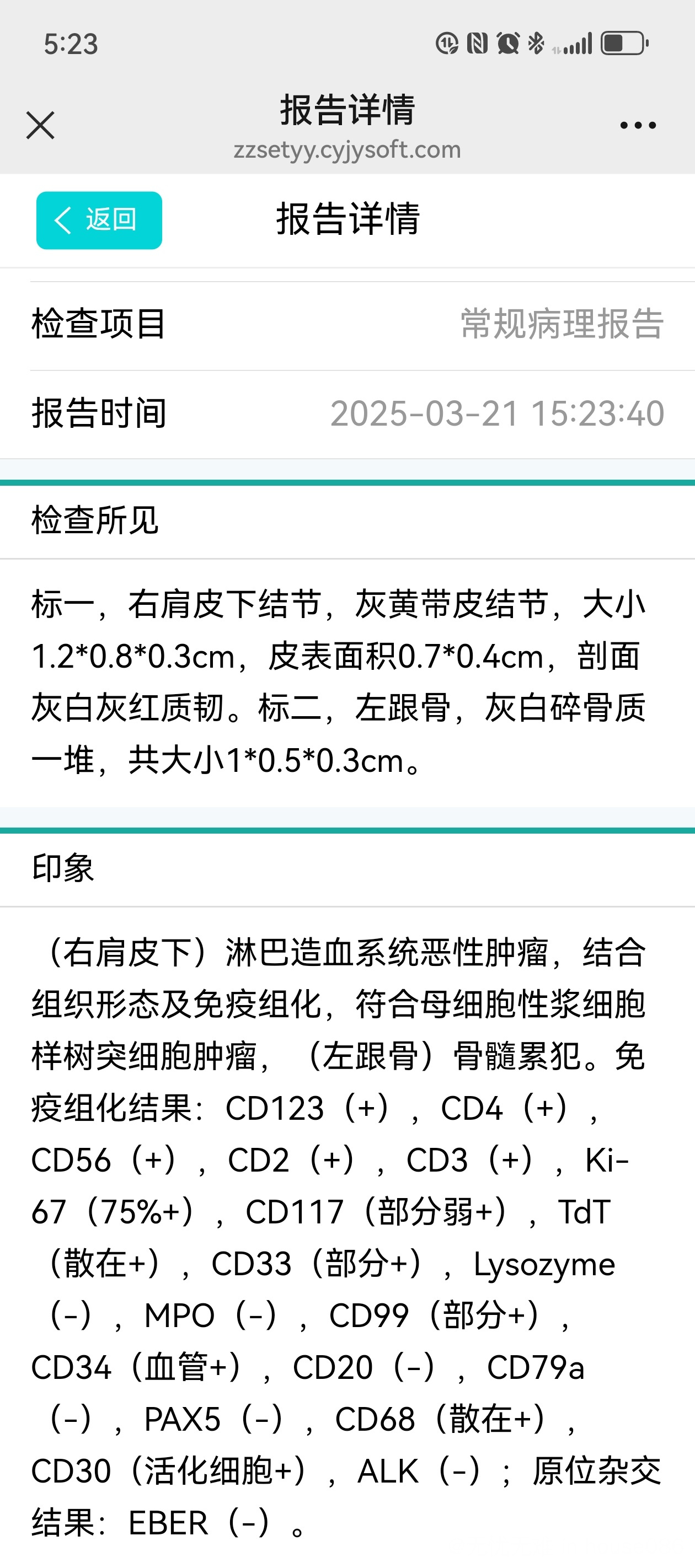Tap the 返回 back button

pos(99,220)
